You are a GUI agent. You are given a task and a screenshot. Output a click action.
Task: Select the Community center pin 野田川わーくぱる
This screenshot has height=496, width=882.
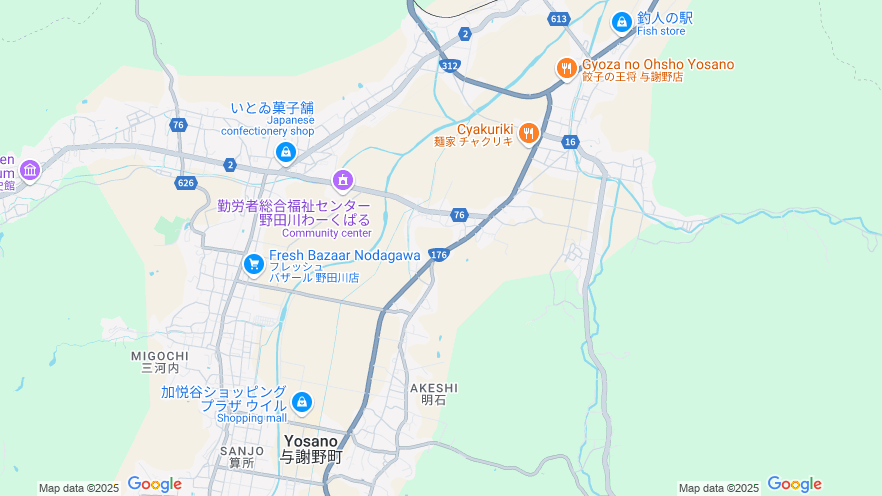(343, 180)
